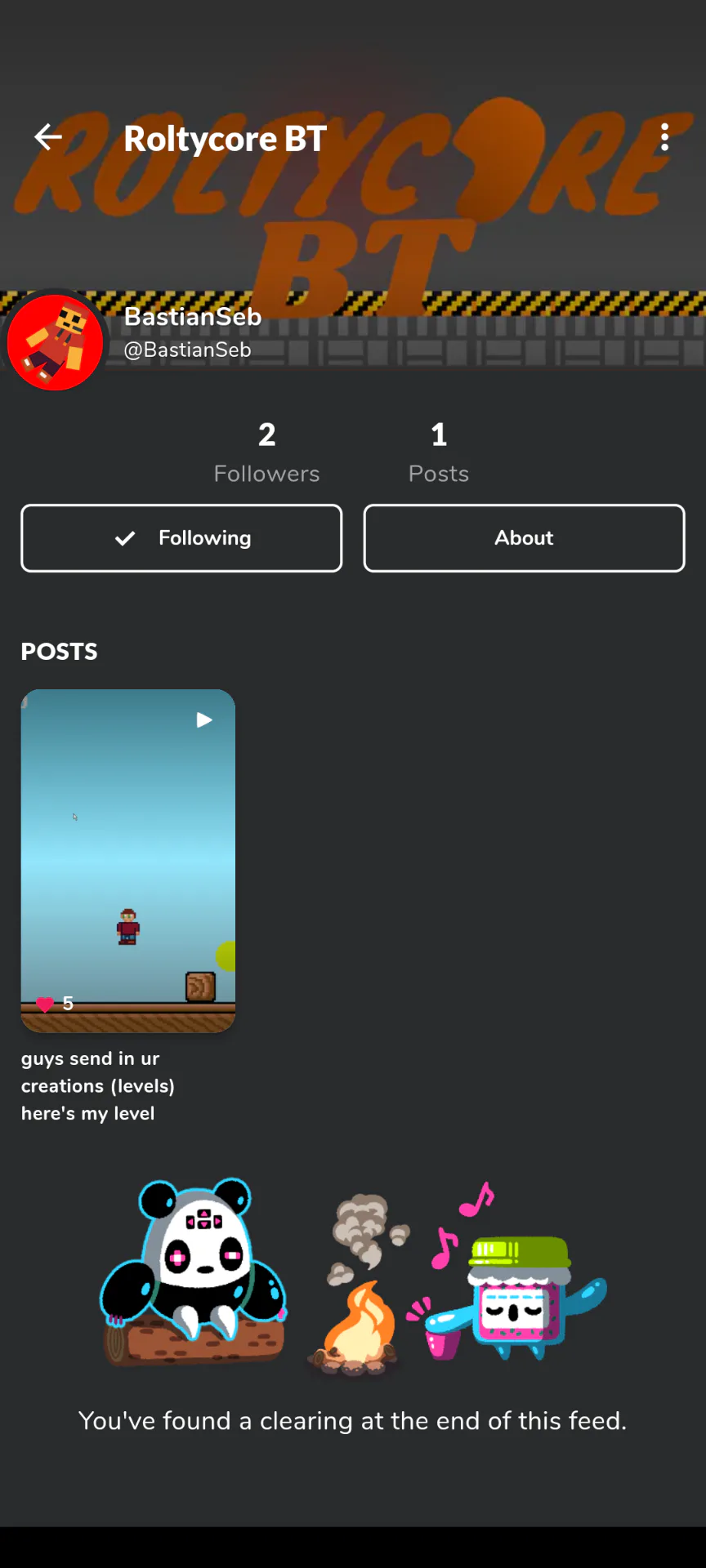Image resolution: width=706 pixels, height=1568 pixels.
Task: Tap the Following button to unfollow
Action: [181, 538]
